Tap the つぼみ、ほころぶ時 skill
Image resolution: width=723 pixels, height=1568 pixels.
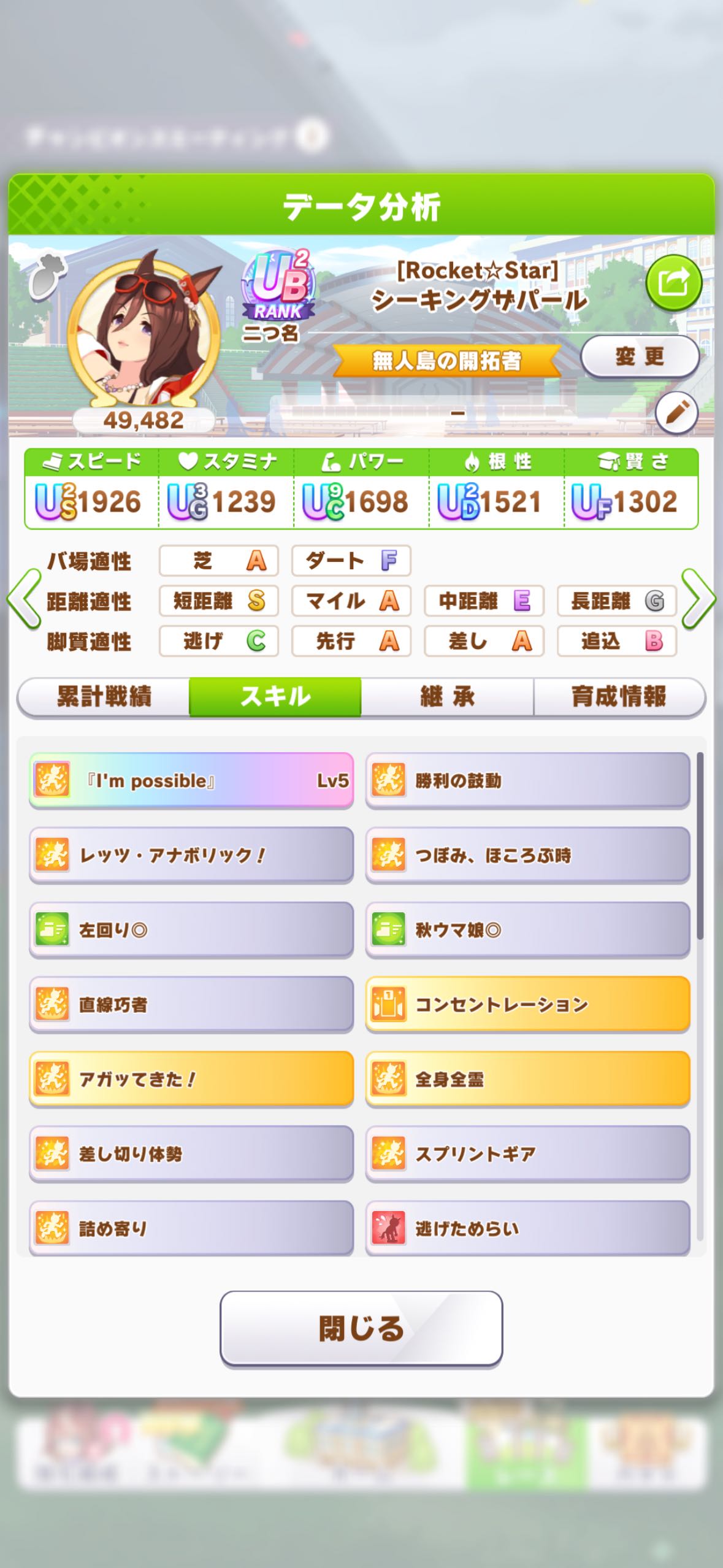pyautogui.click(x=527, y=855)
